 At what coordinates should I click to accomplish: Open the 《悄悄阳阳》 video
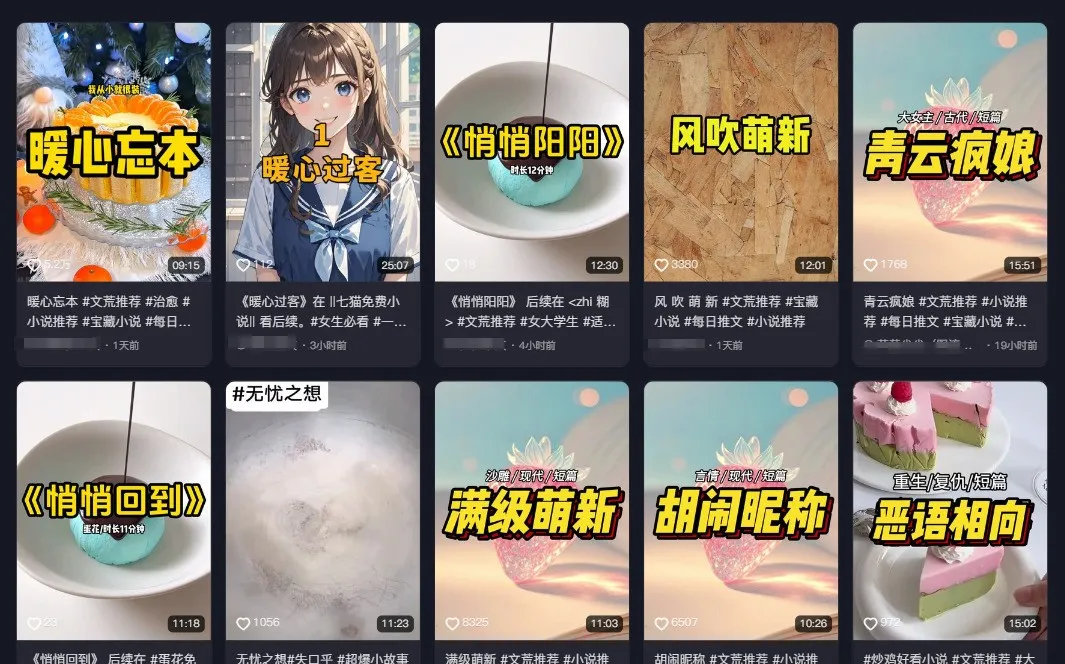[532, 152]
